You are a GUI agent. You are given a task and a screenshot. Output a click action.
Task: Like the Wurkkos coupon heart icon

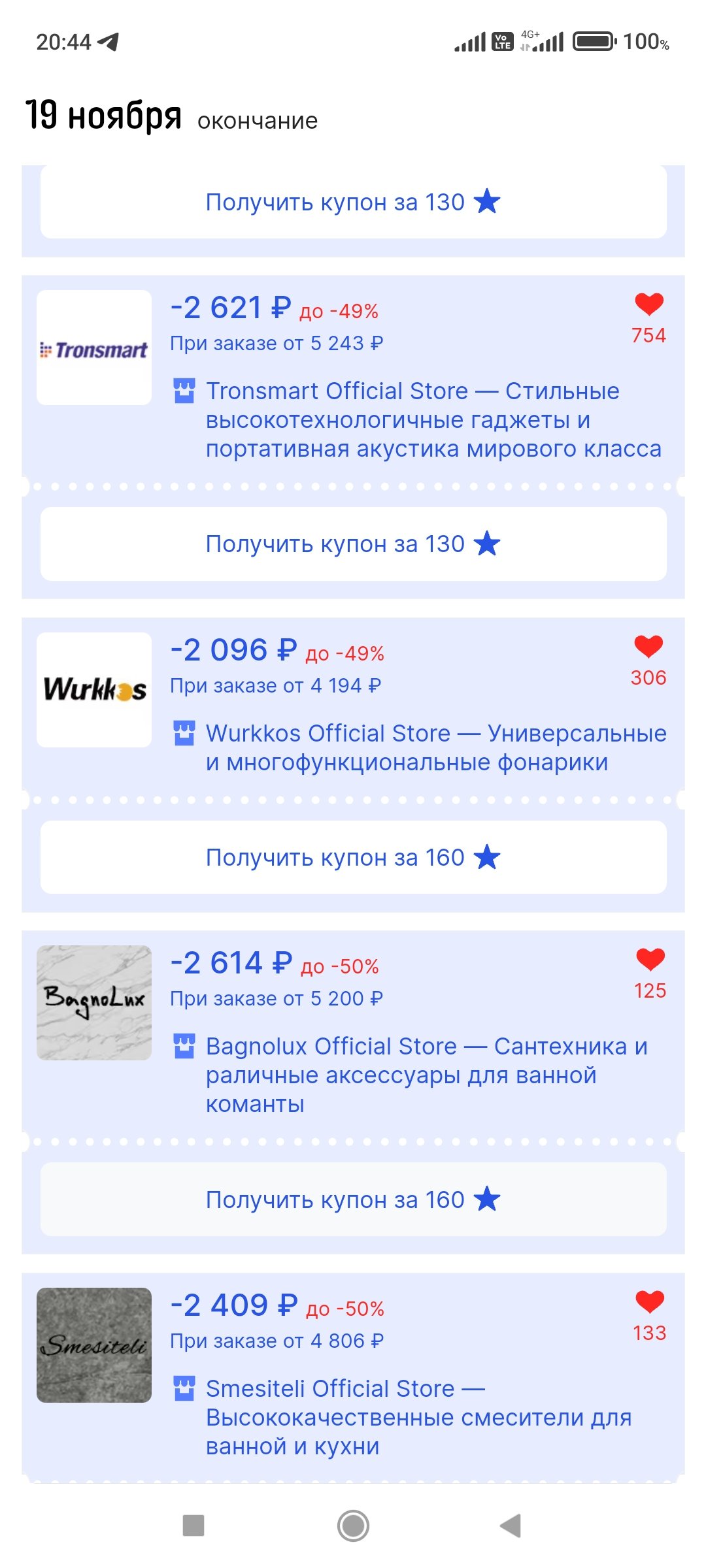(648, 647)
